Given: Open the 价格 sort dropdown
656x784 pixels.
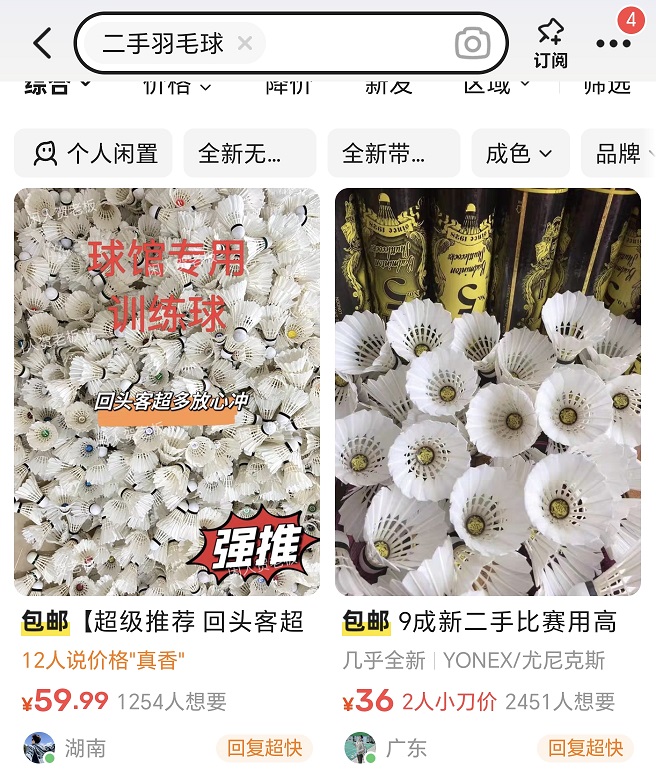Looking at the screenshot, I should coord(177,87).
